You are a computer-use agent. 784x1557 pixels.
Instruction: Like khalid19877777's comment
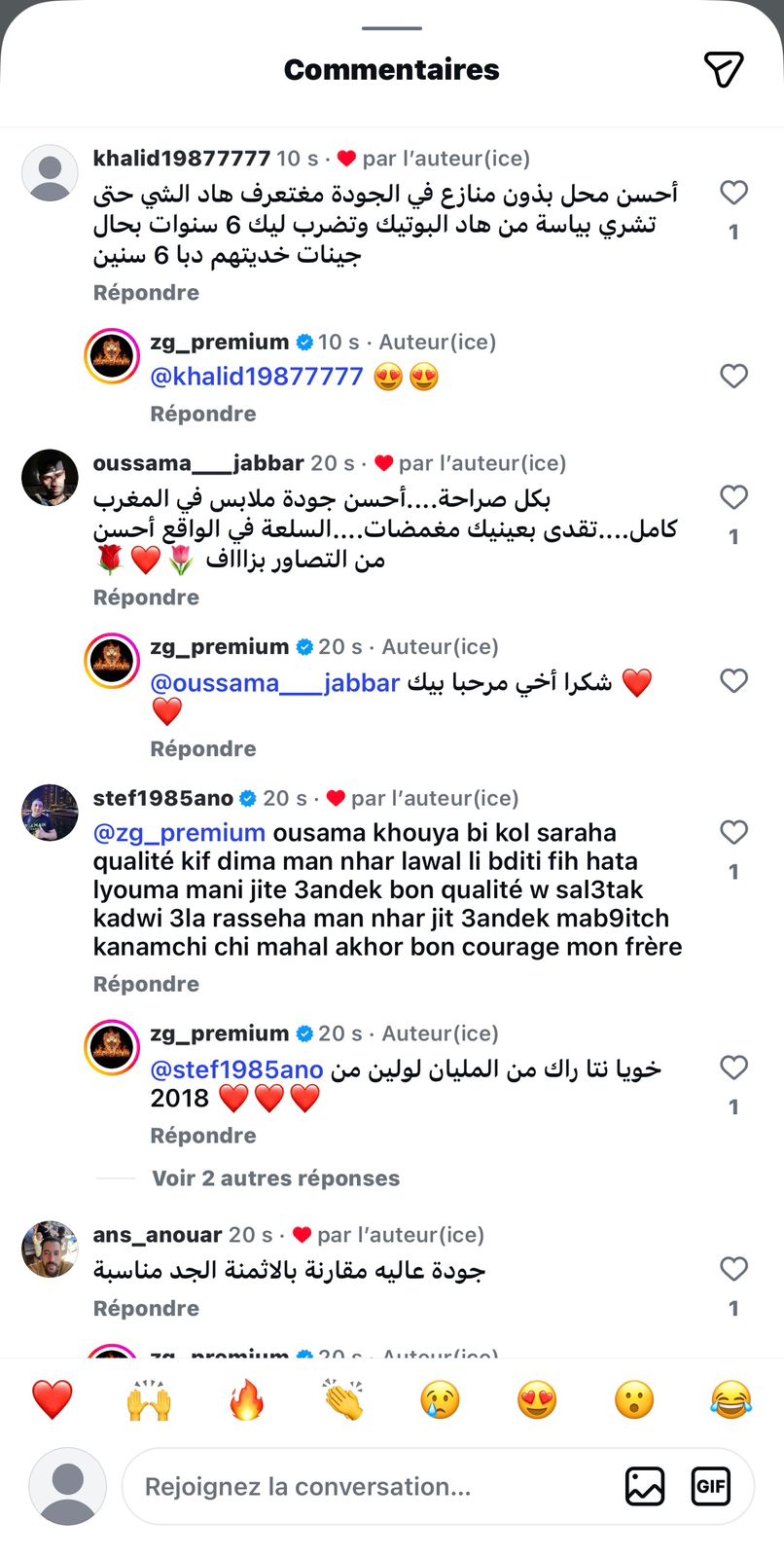[x=733, y=193]
